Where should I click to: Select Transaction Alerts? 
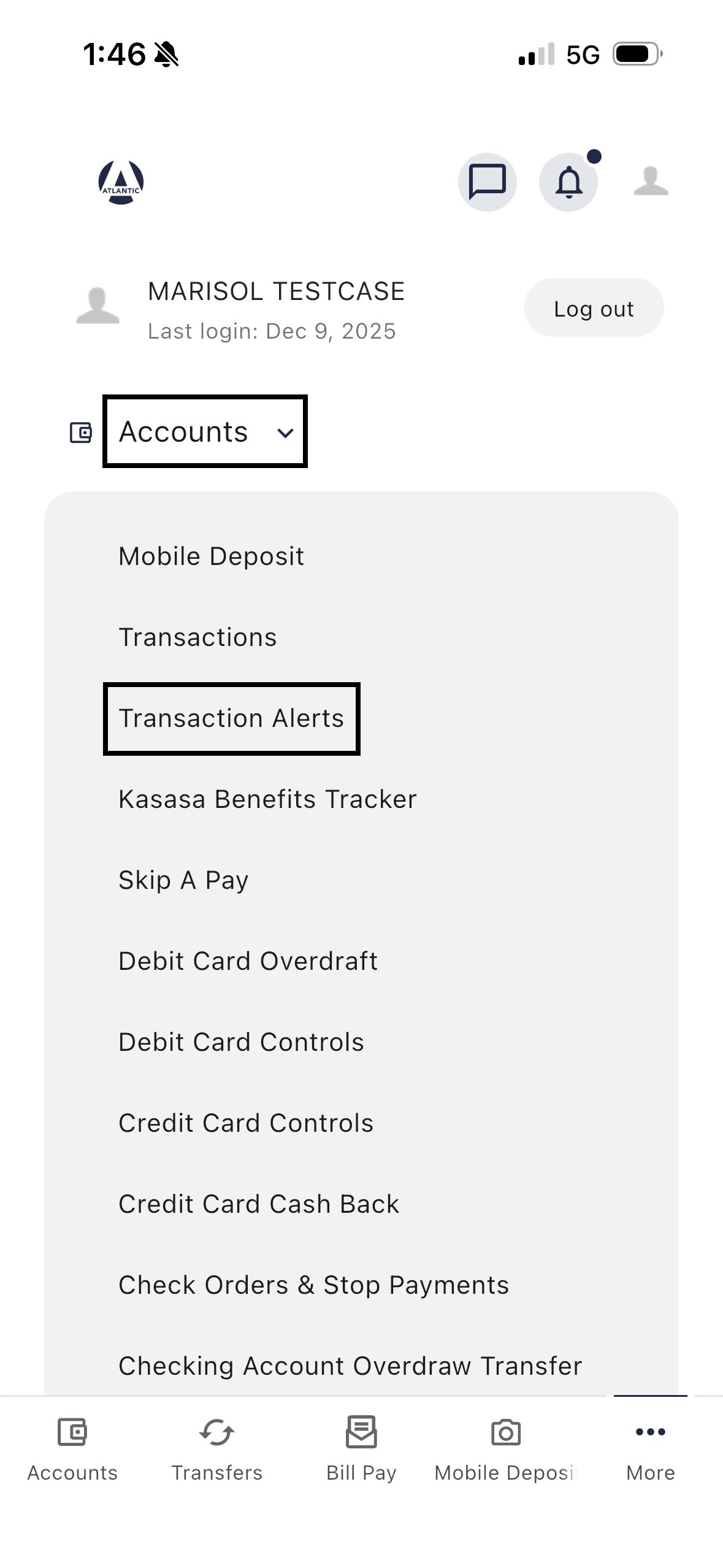coord(231,718)
